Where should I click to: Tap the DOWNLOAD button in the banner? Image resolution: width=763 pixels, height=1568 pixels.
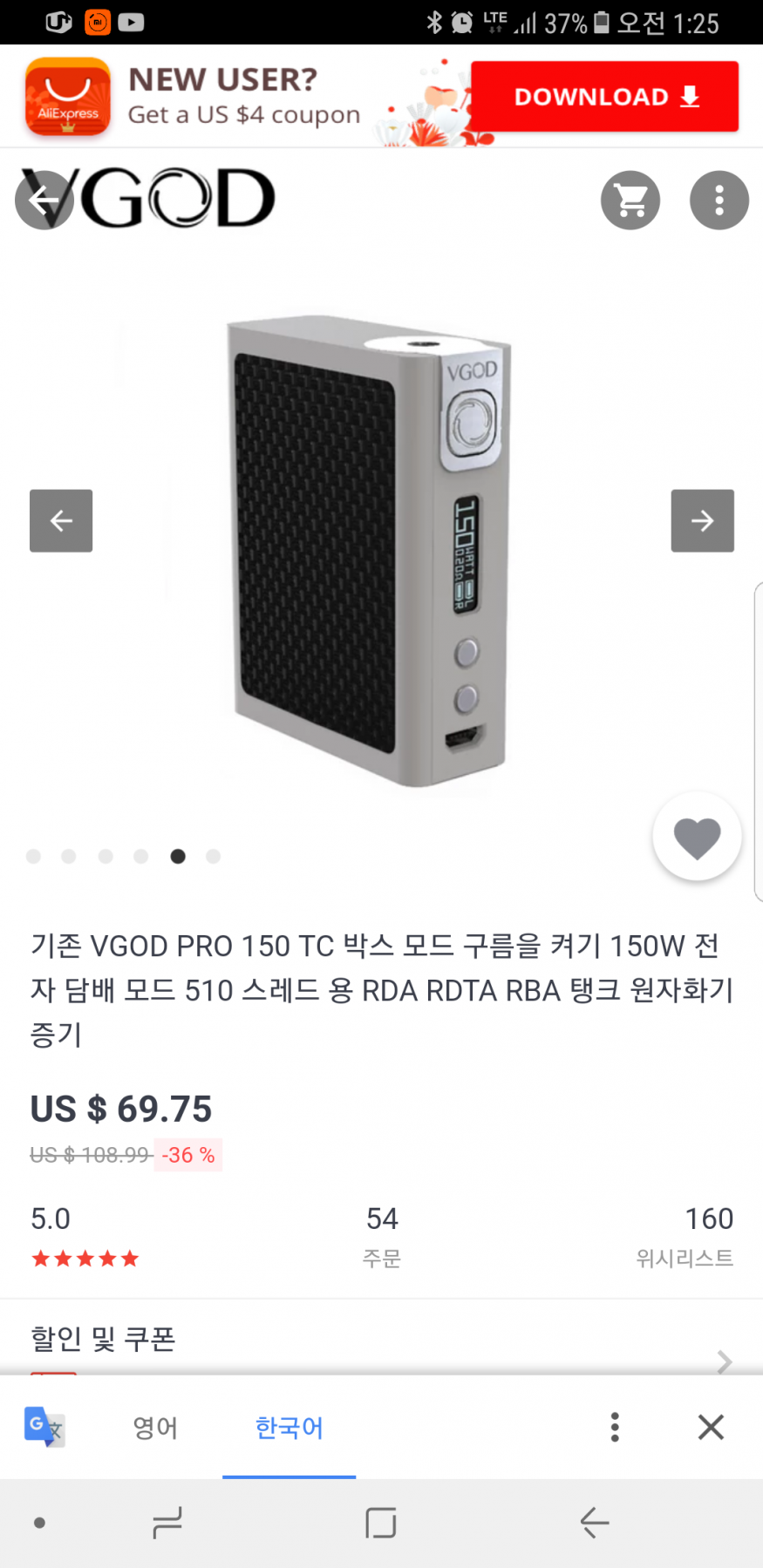coord(604,97)
